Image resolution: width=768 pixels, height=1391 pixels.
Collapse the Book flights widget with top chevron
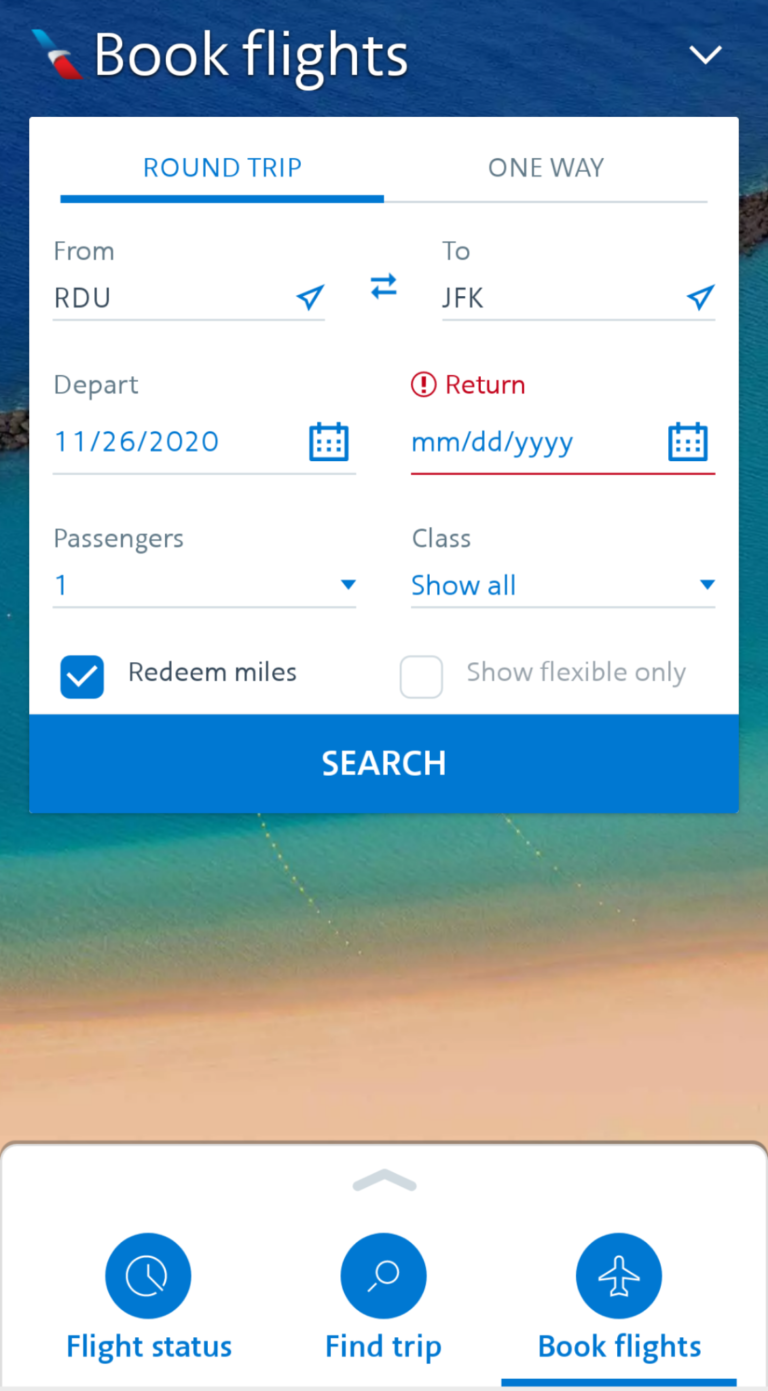(706, 55)
